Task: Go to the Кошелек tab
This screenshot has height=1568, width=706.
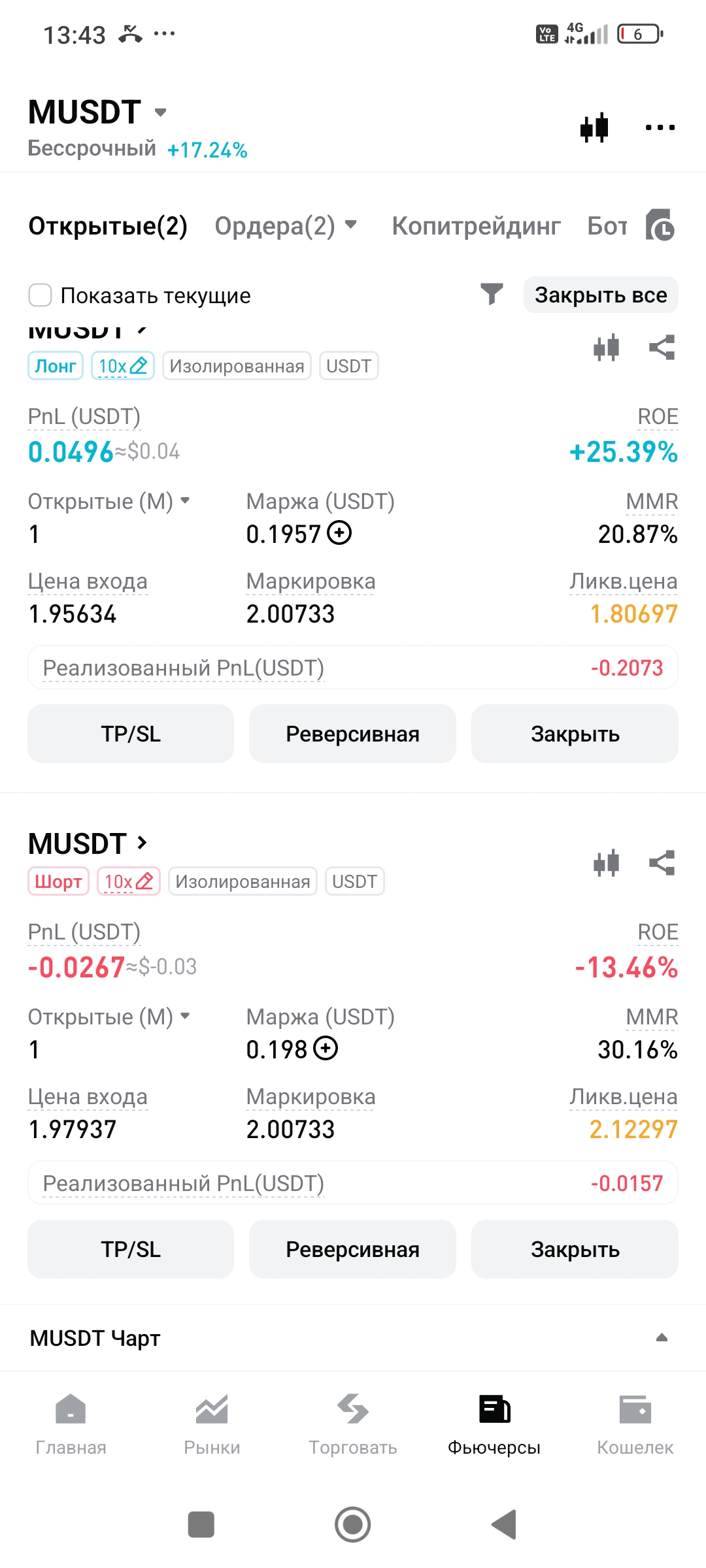Action: point(635,1423)
